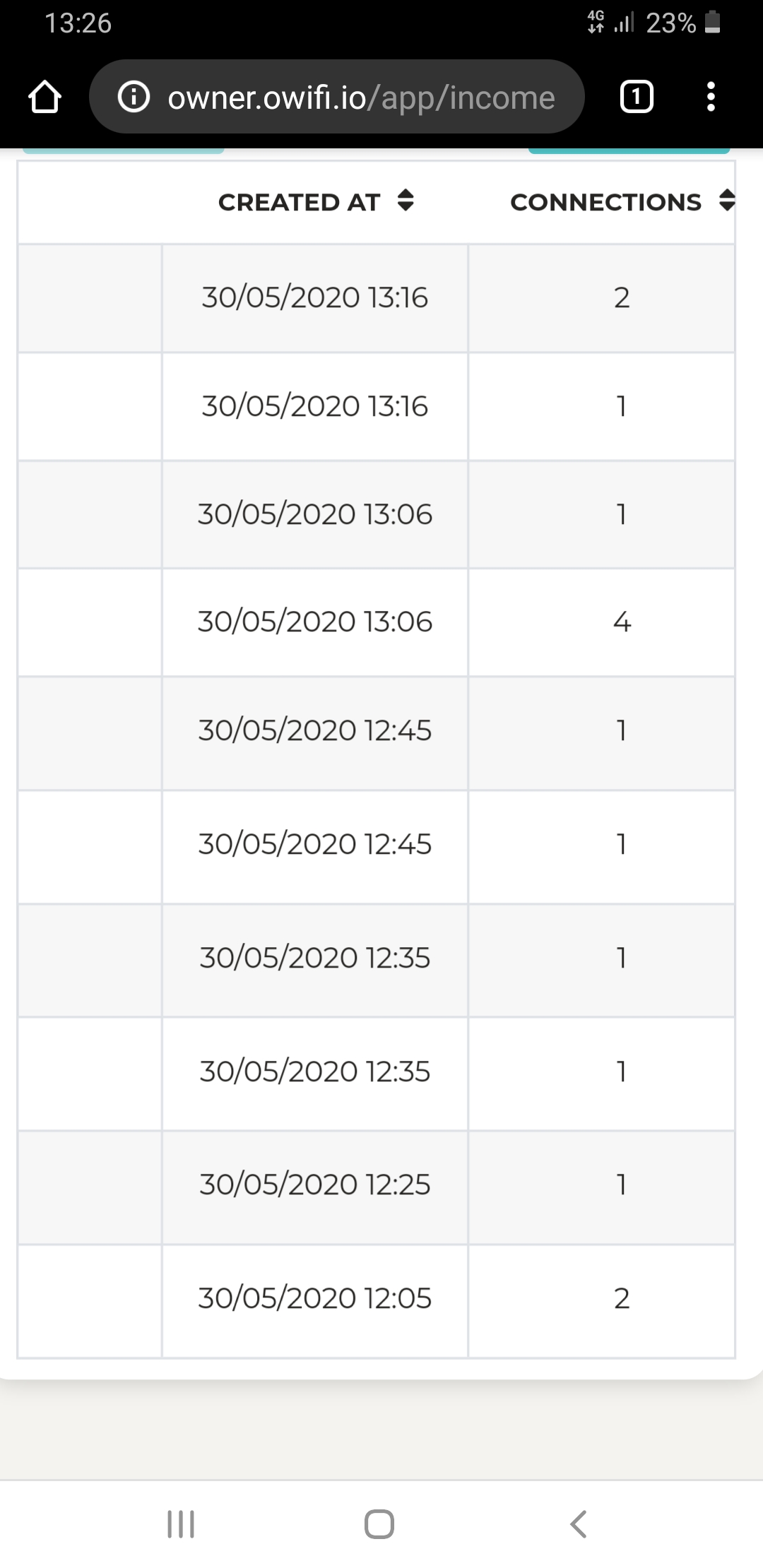Go to the browser home page
The width and height of the screenshot is (763, 1568).
tap(45, 97)
